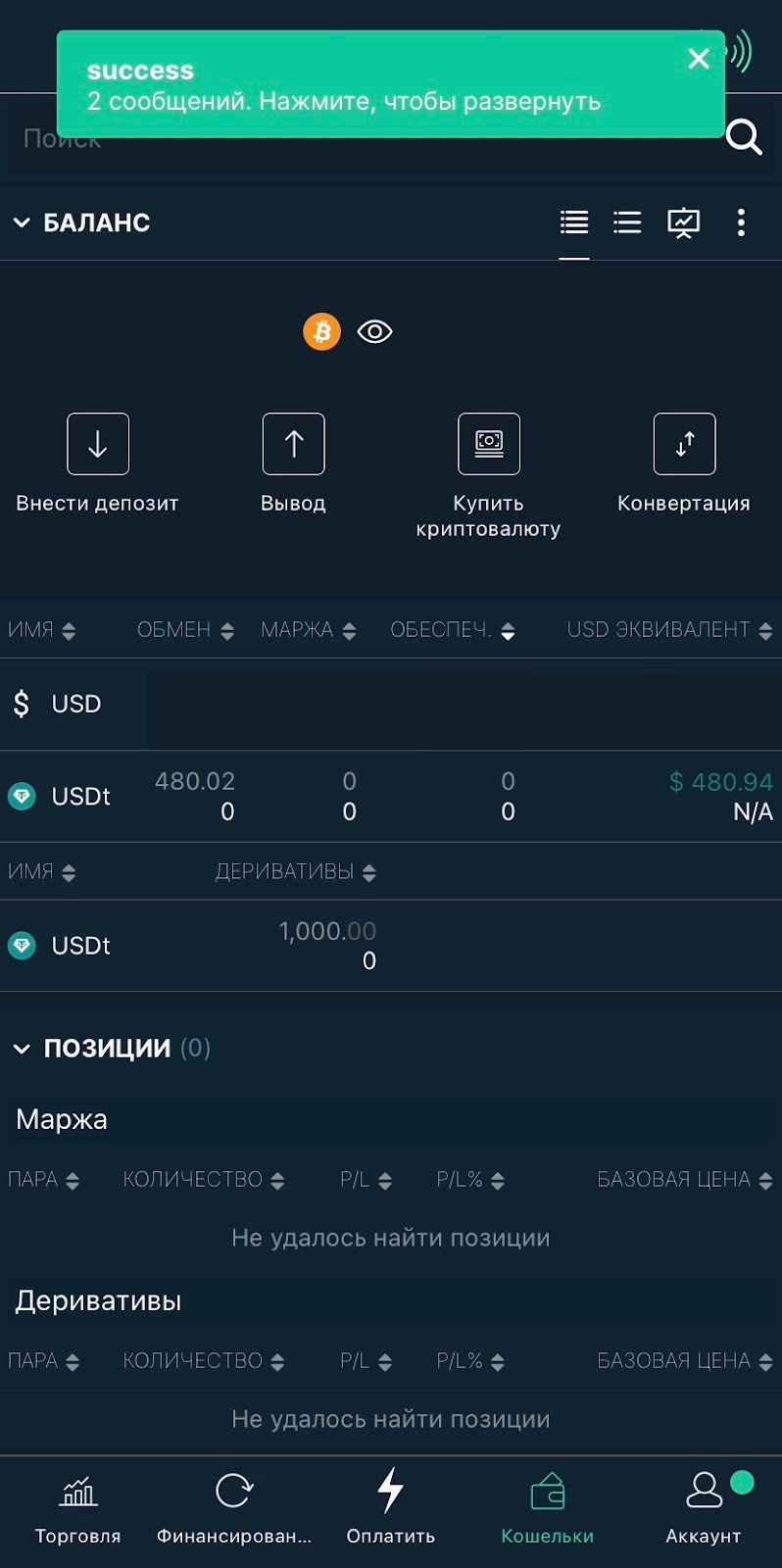Image resolution: width=782 pixels, height=1568 pixels.
Task: Switch to the Финансирование tab
Action: 234,1510
